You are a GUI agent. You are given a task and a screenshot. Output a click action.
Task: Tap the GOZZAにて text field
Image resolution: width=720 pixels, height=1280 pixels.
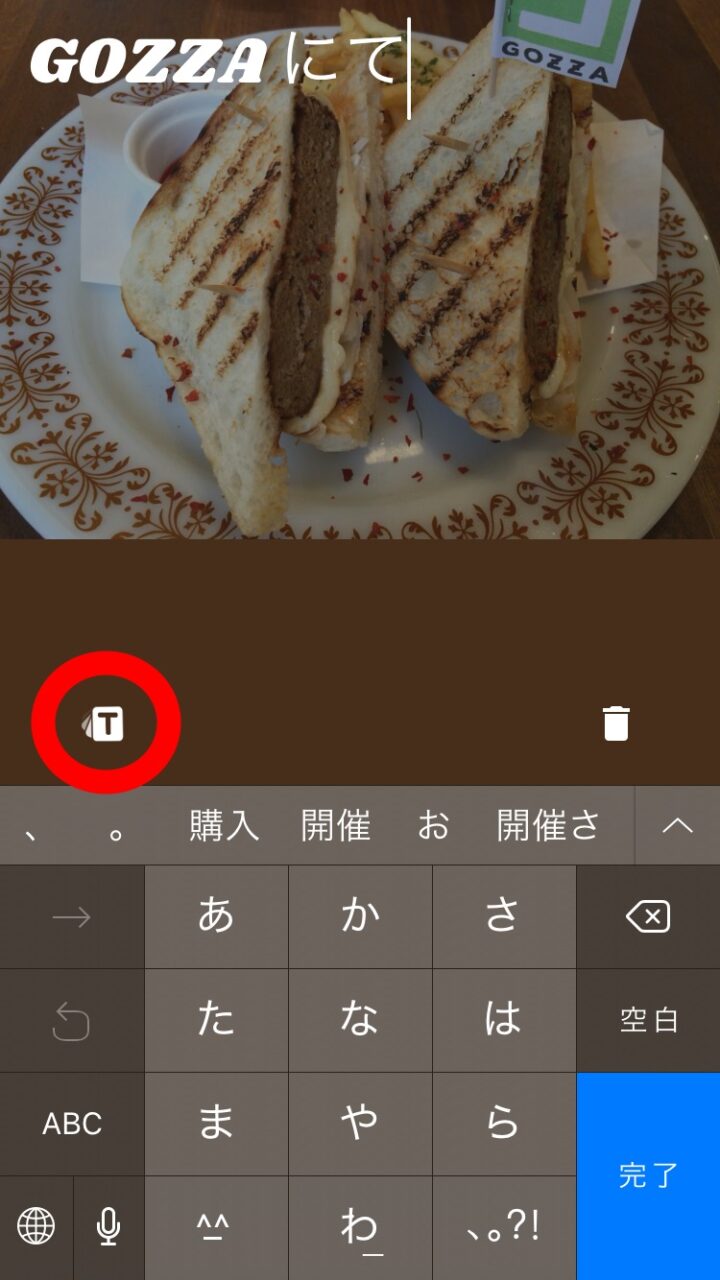(x=220, y=60)
